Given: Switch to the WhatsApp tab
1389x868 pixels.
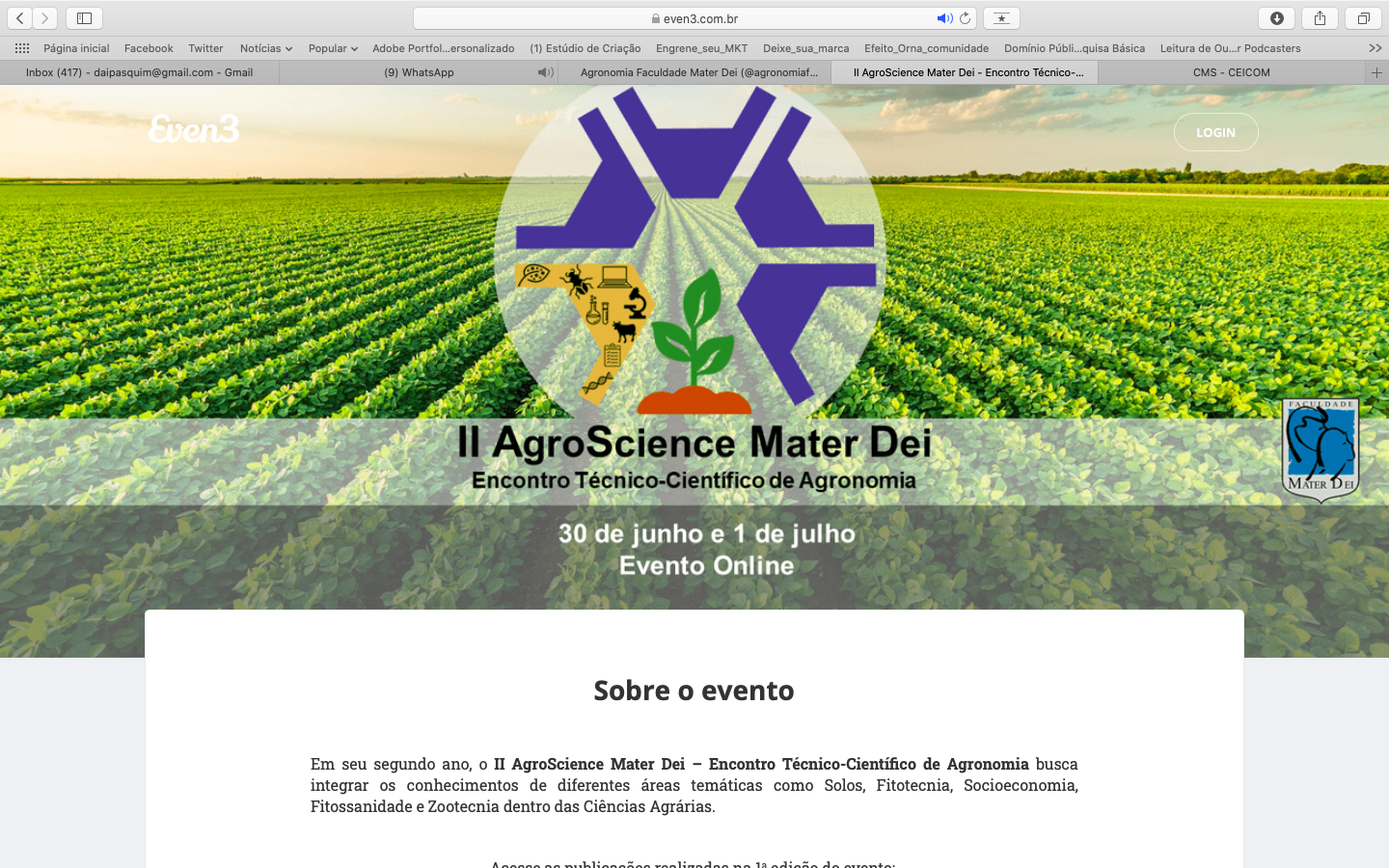Looking at the screenshot, I should click(x=419, y=72).
